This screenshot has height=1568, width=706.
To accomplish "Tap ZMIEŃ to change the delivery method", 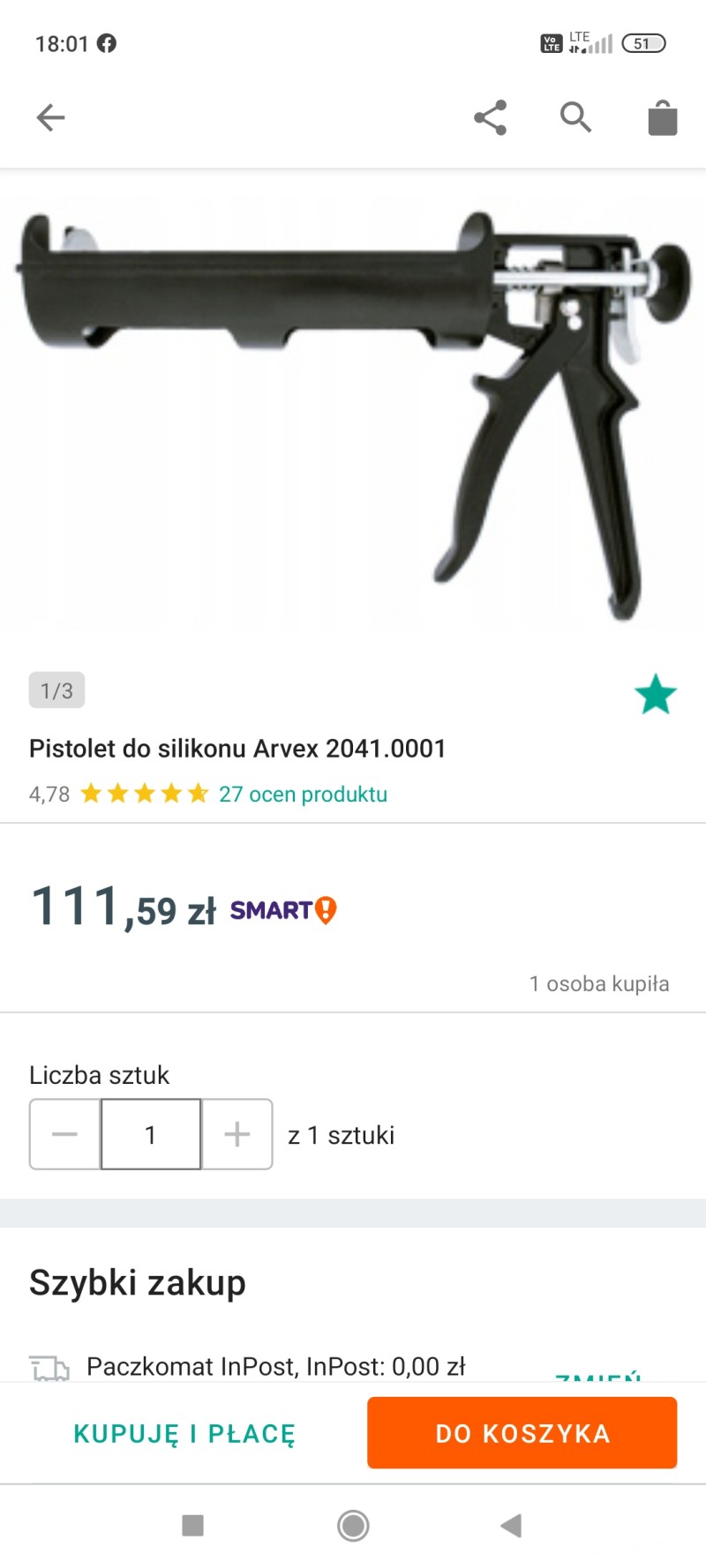I will point(598,1374).
